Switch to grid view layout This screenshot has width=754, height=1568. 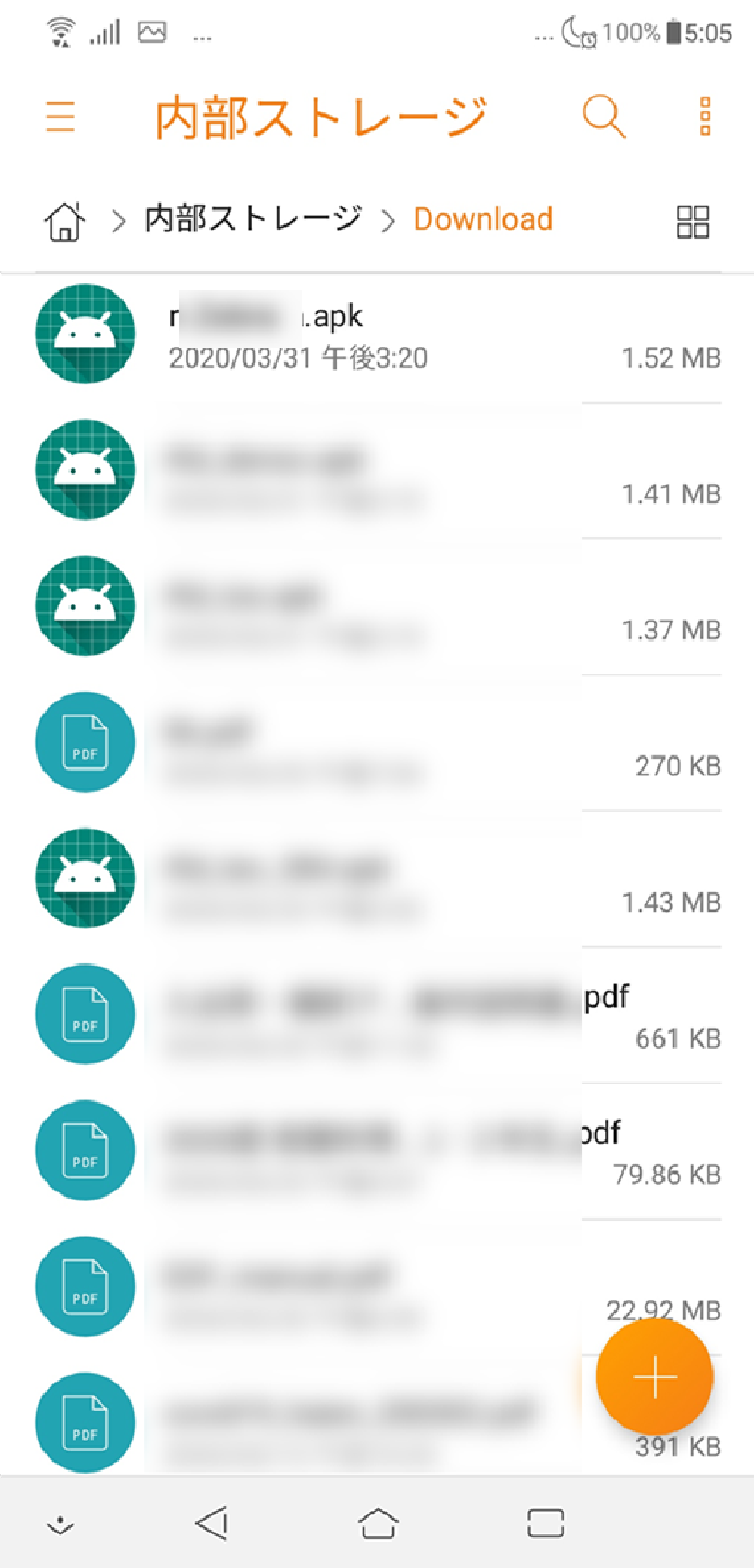point(692,222)
